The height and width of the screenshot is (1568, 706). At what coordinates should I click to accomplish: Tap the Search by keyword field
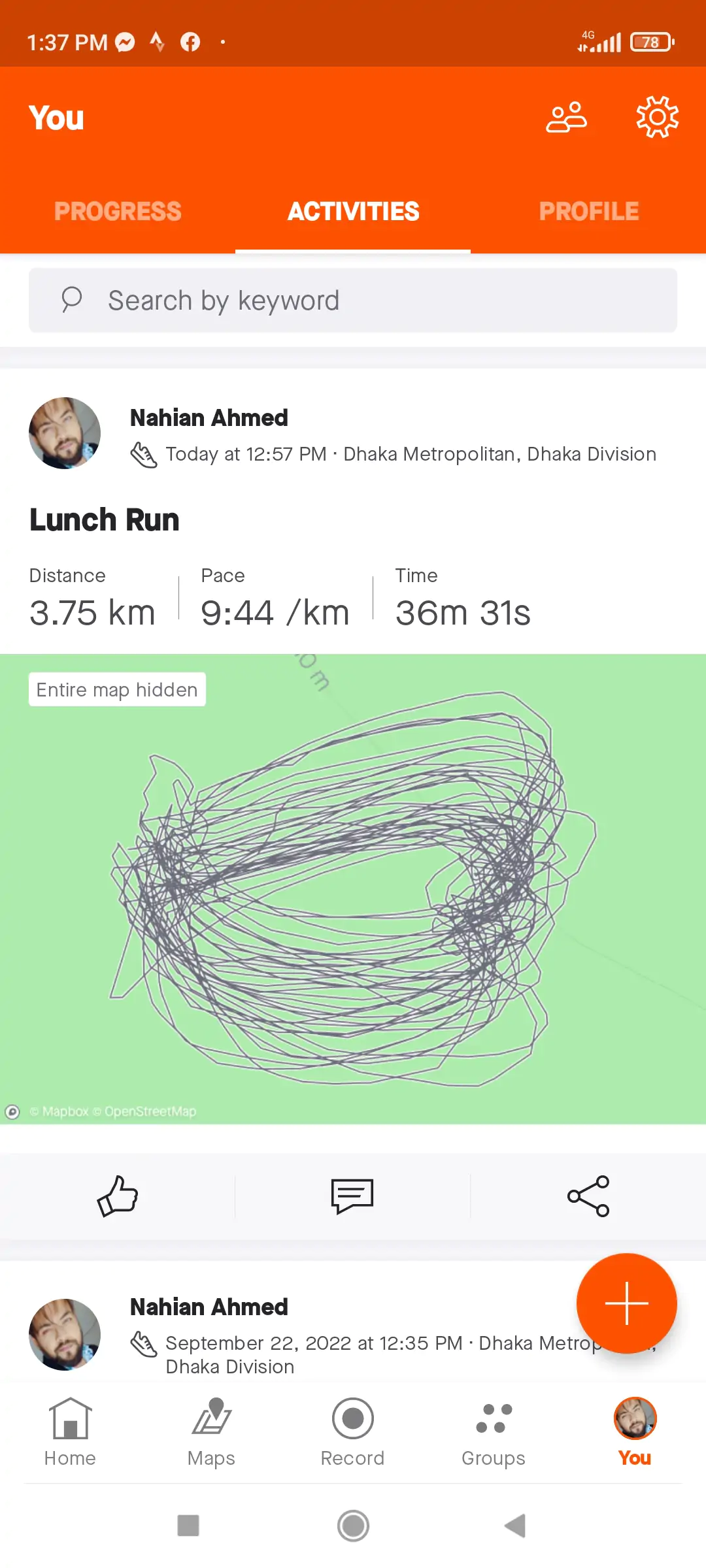tap(353, 301)
